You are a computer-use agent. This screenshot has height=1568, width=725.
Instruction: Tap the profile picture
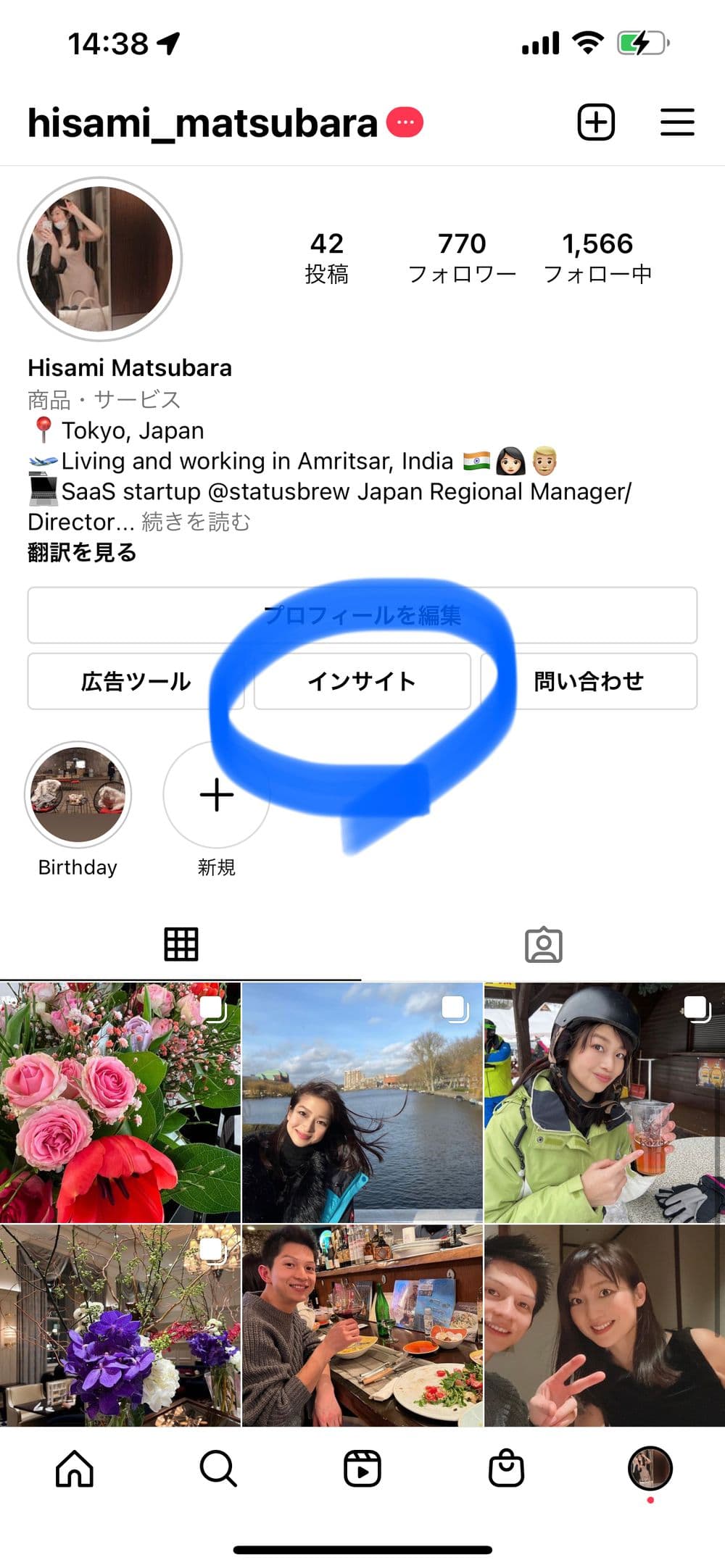pyautogui.click(x=100, y=259)
